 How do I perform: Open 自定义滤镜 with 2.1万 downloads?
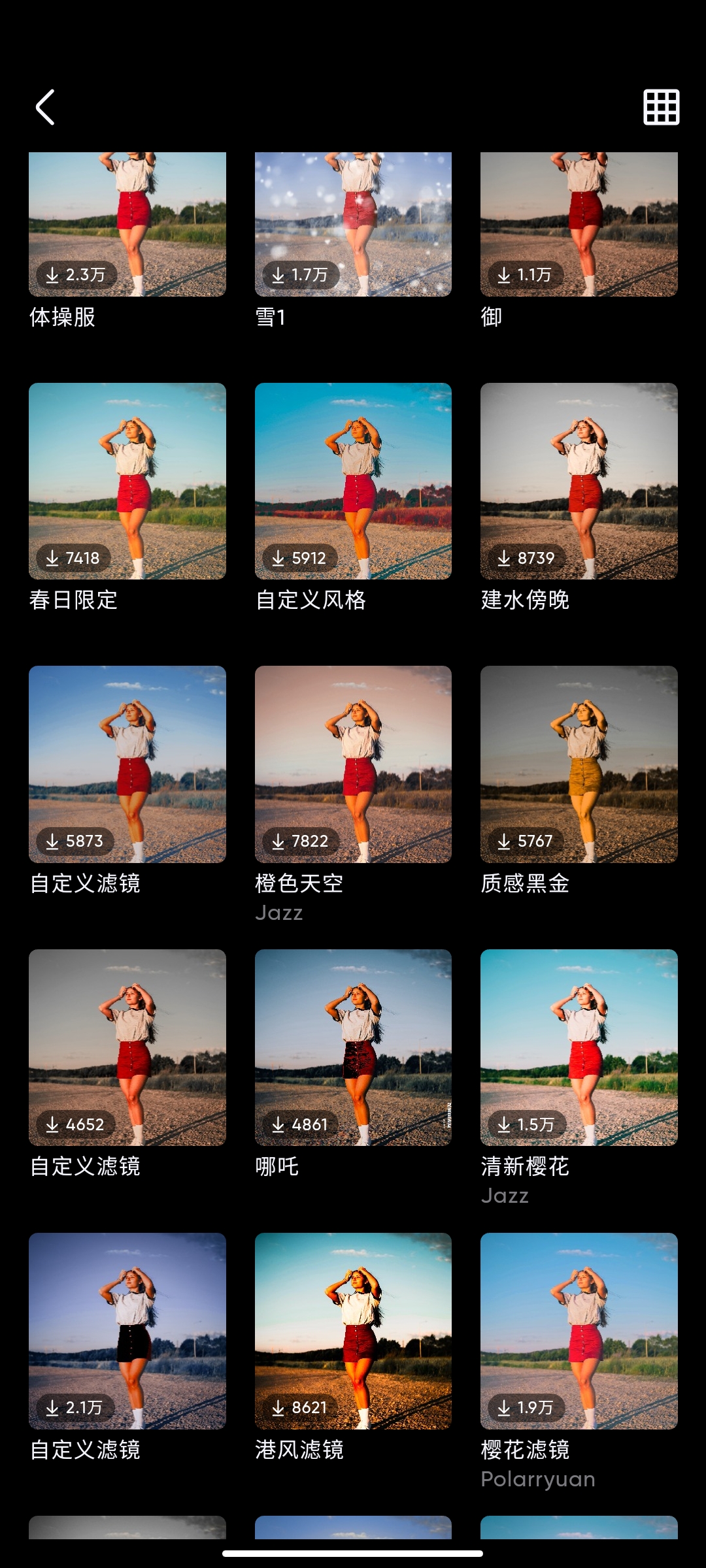click(127, 1331)
